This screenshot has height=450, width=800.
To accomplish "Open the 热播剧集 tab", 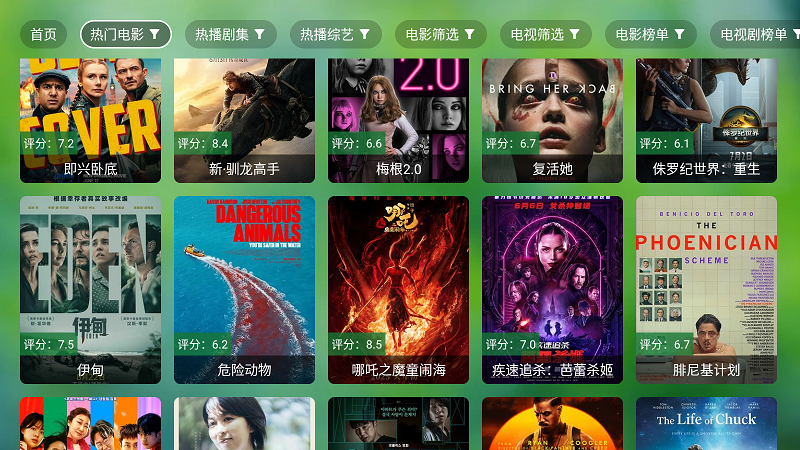I will pos(230,34).
